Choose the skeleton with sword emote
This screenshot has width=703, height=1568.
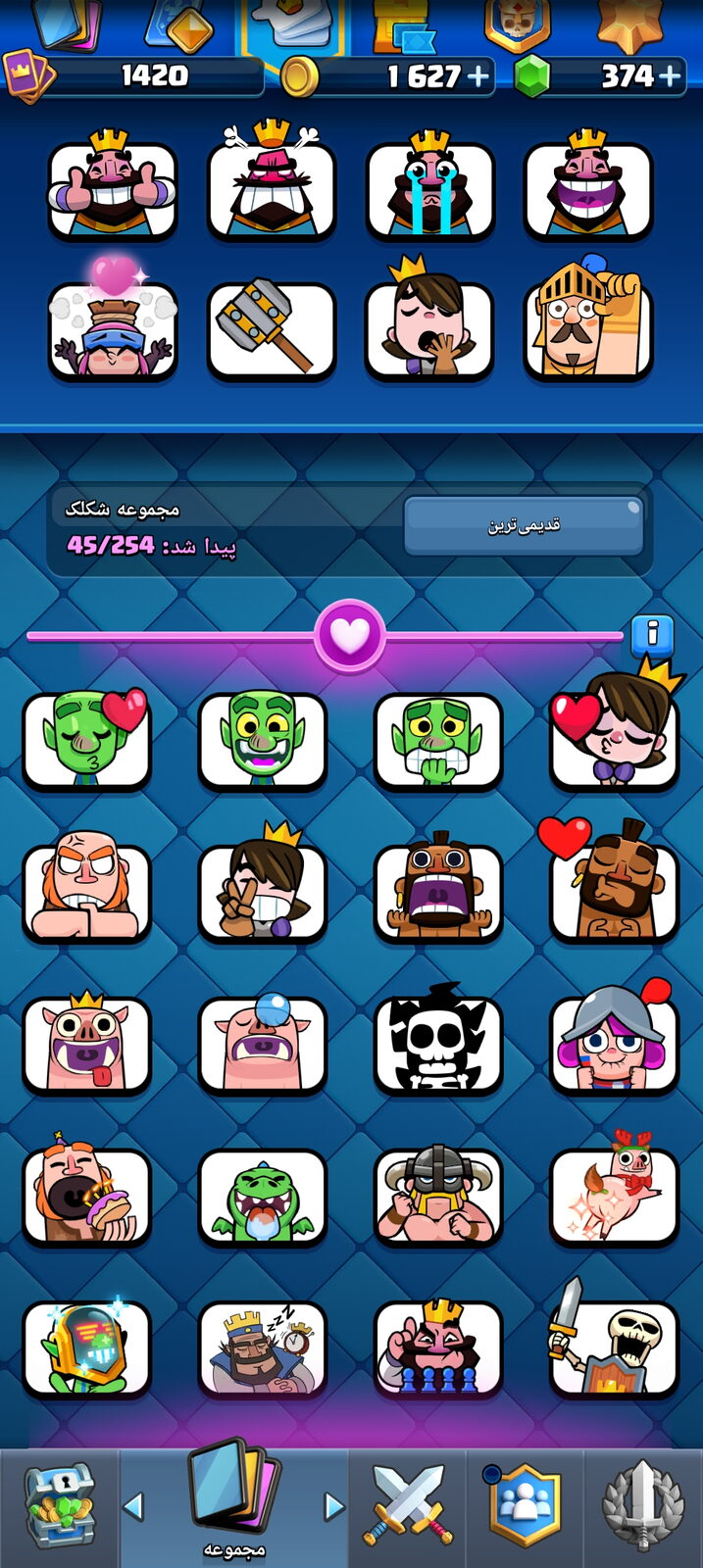(x=614, y=1341)
